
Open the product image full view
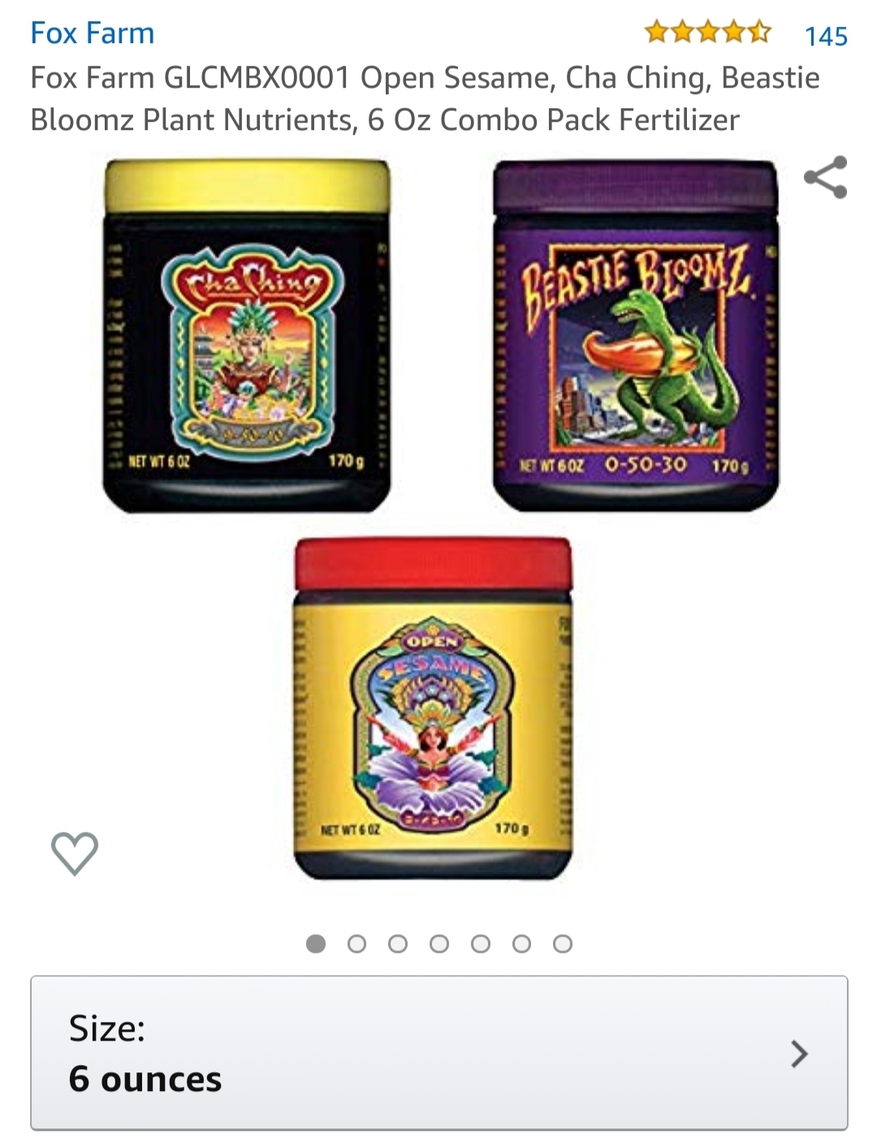pyautogui.click(x=438, y=520)
